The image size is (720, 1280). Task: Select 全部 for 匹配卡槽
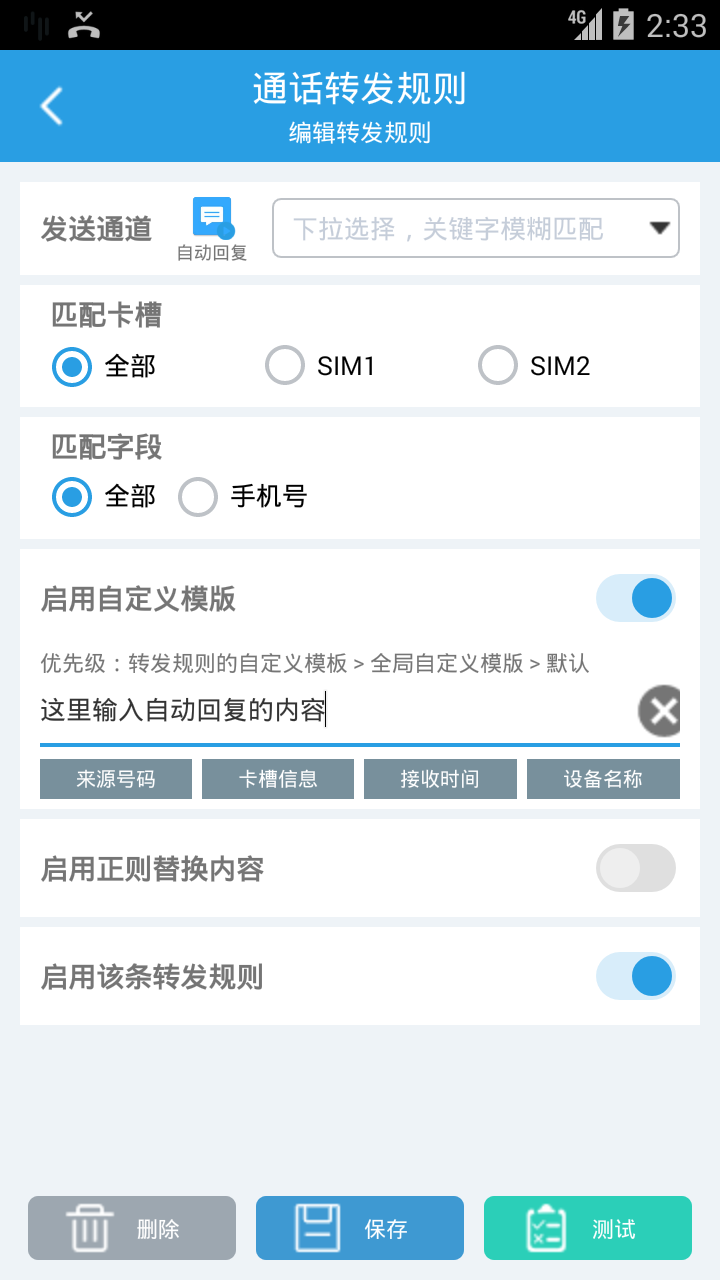(x=70, y=366)
